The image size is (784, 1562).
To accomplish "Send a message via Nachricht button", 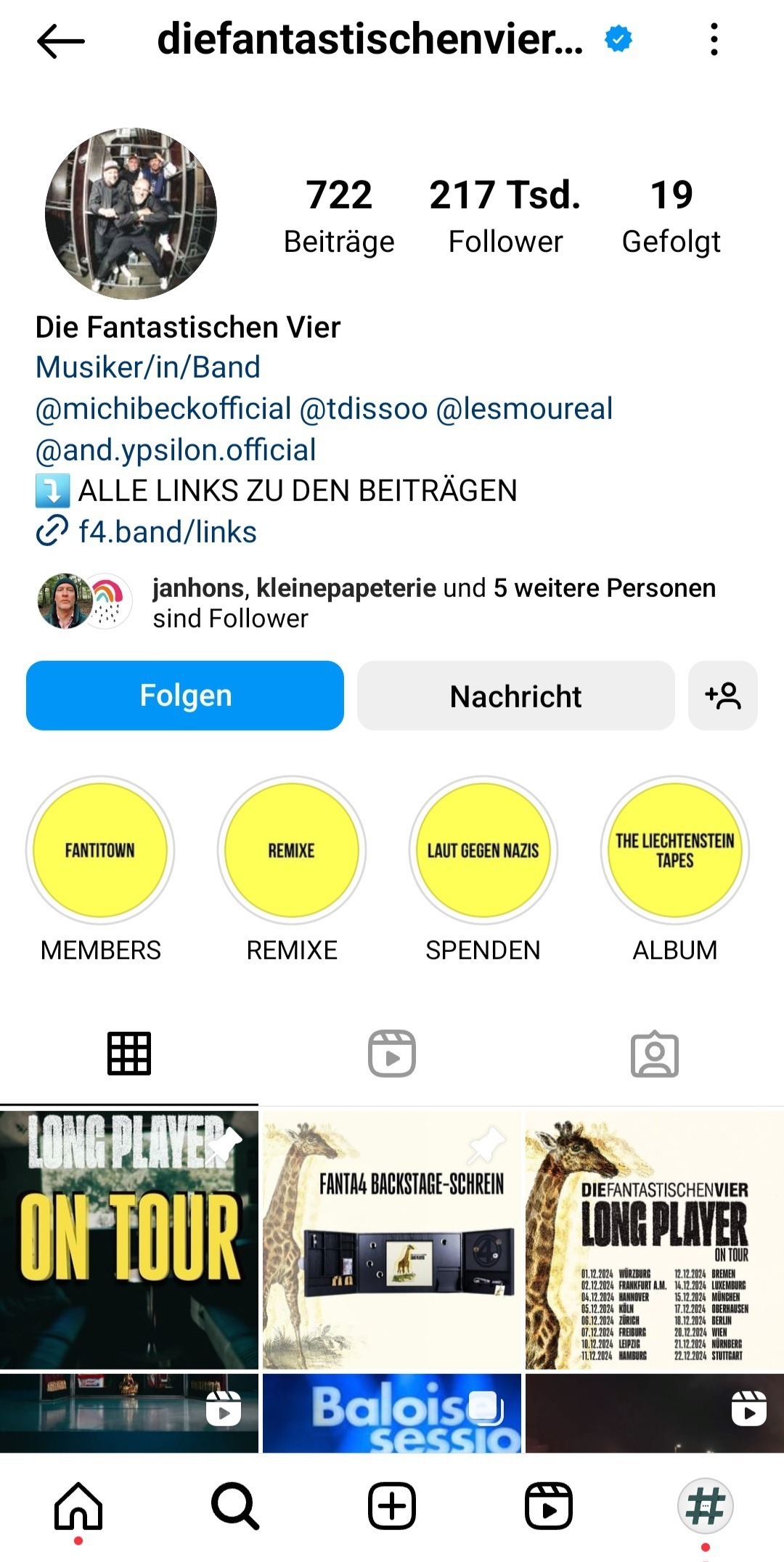I will tap(515, 696).
